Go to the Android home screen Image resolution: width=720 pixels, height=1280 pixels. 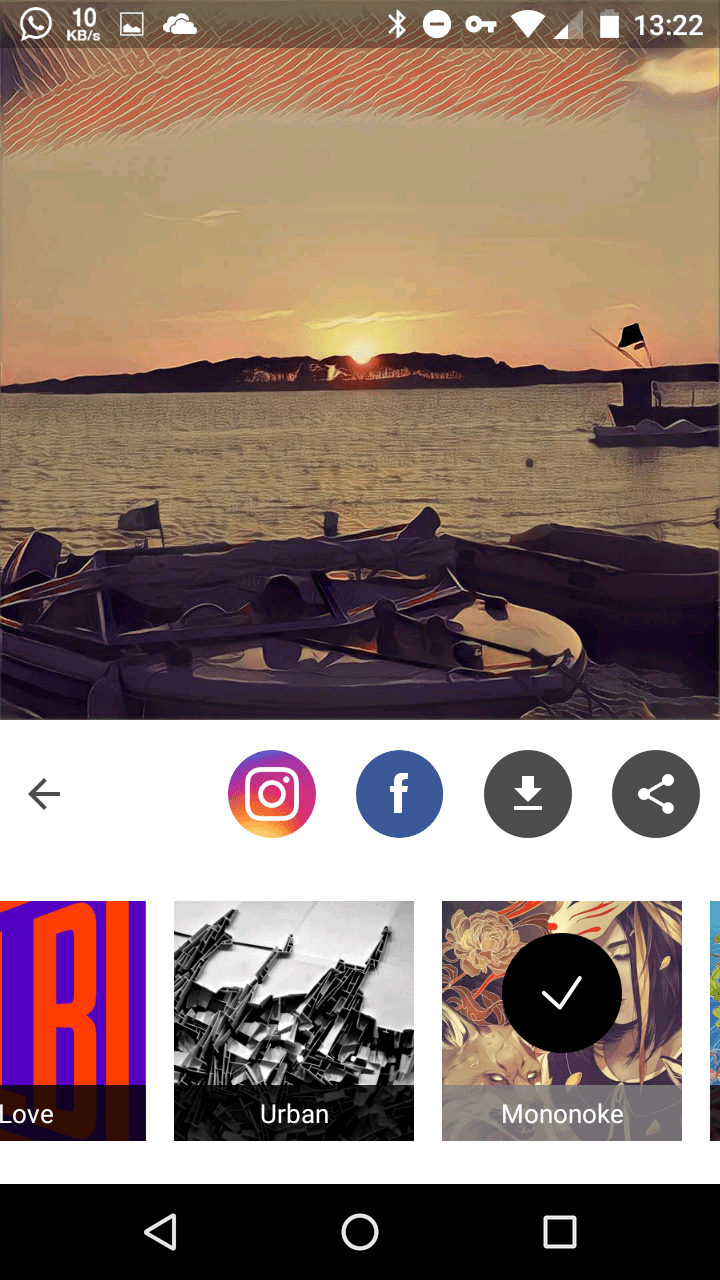360,1232
